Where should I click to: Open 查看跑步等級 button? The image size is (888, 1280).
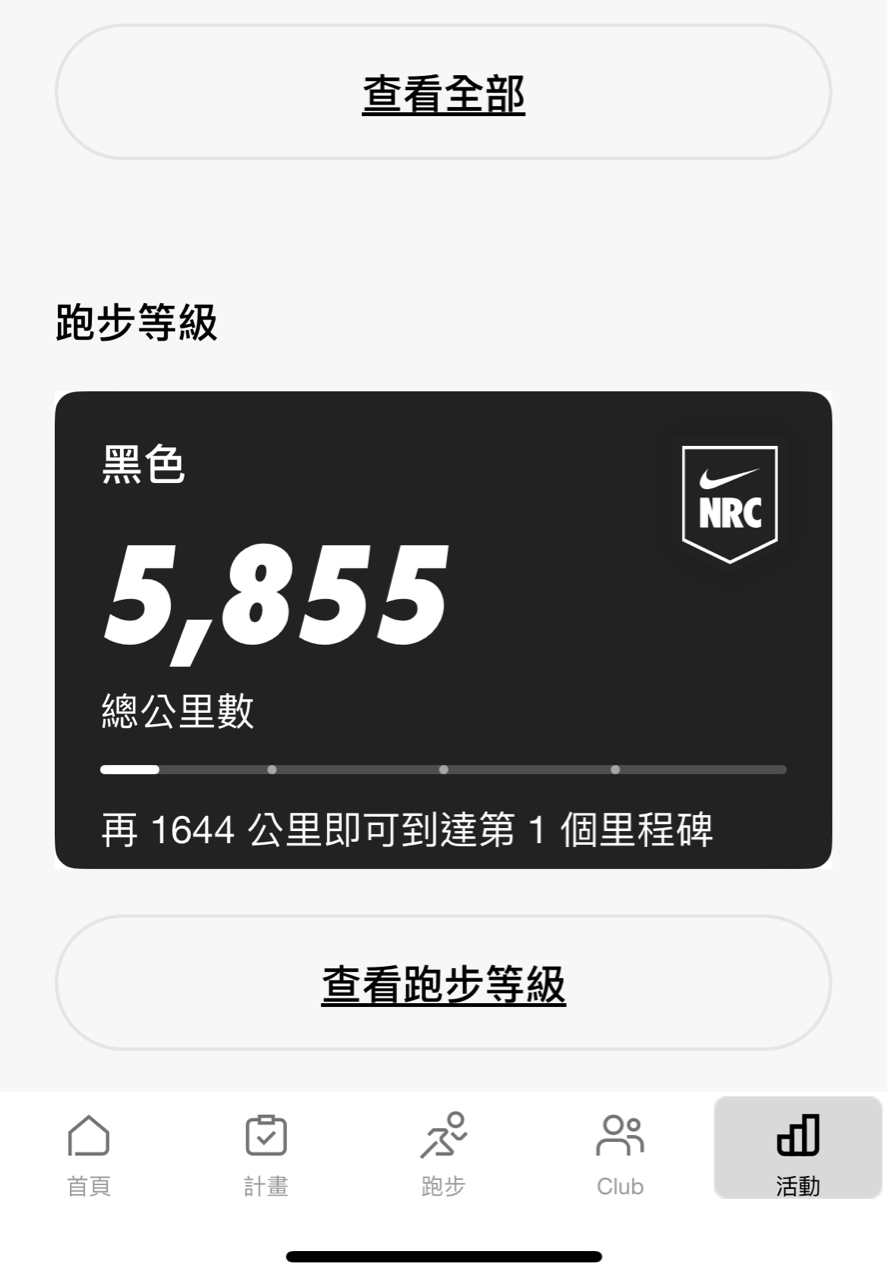[x=443, y=983]
